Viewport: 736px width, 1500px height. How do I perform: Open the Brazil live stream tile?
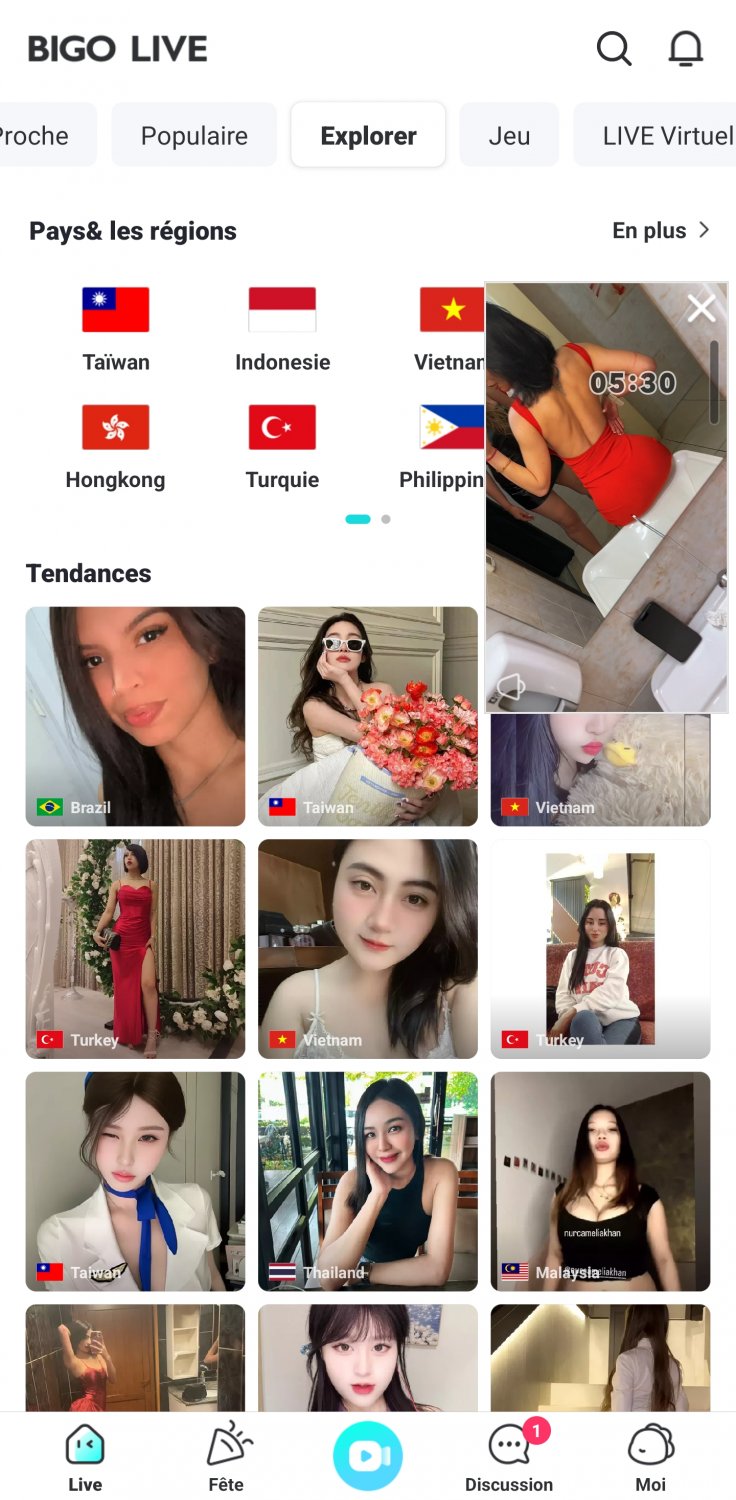[135, 716]
